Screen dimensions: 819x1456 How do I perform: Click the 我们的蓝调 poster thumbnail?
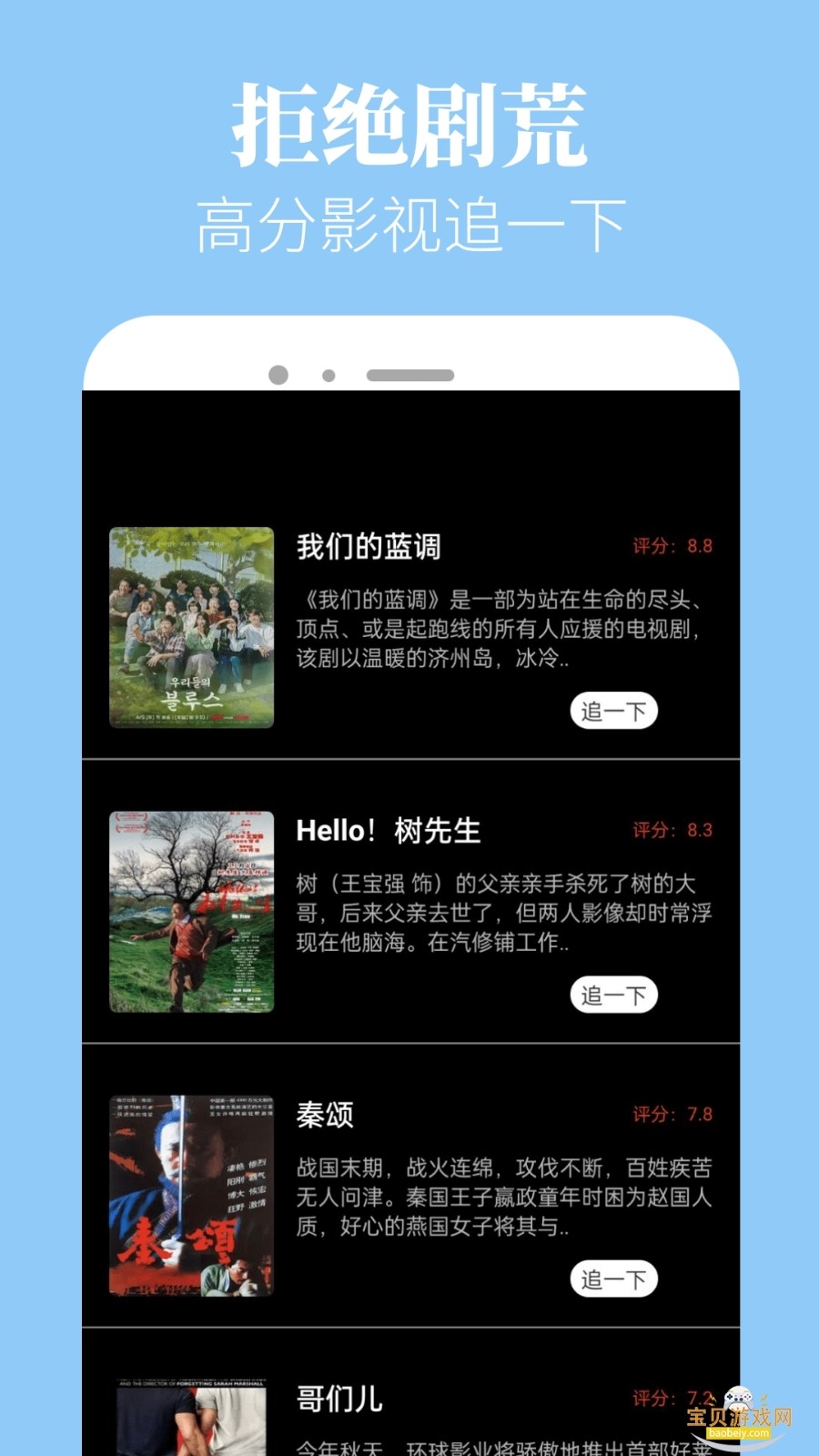[189, 628]
